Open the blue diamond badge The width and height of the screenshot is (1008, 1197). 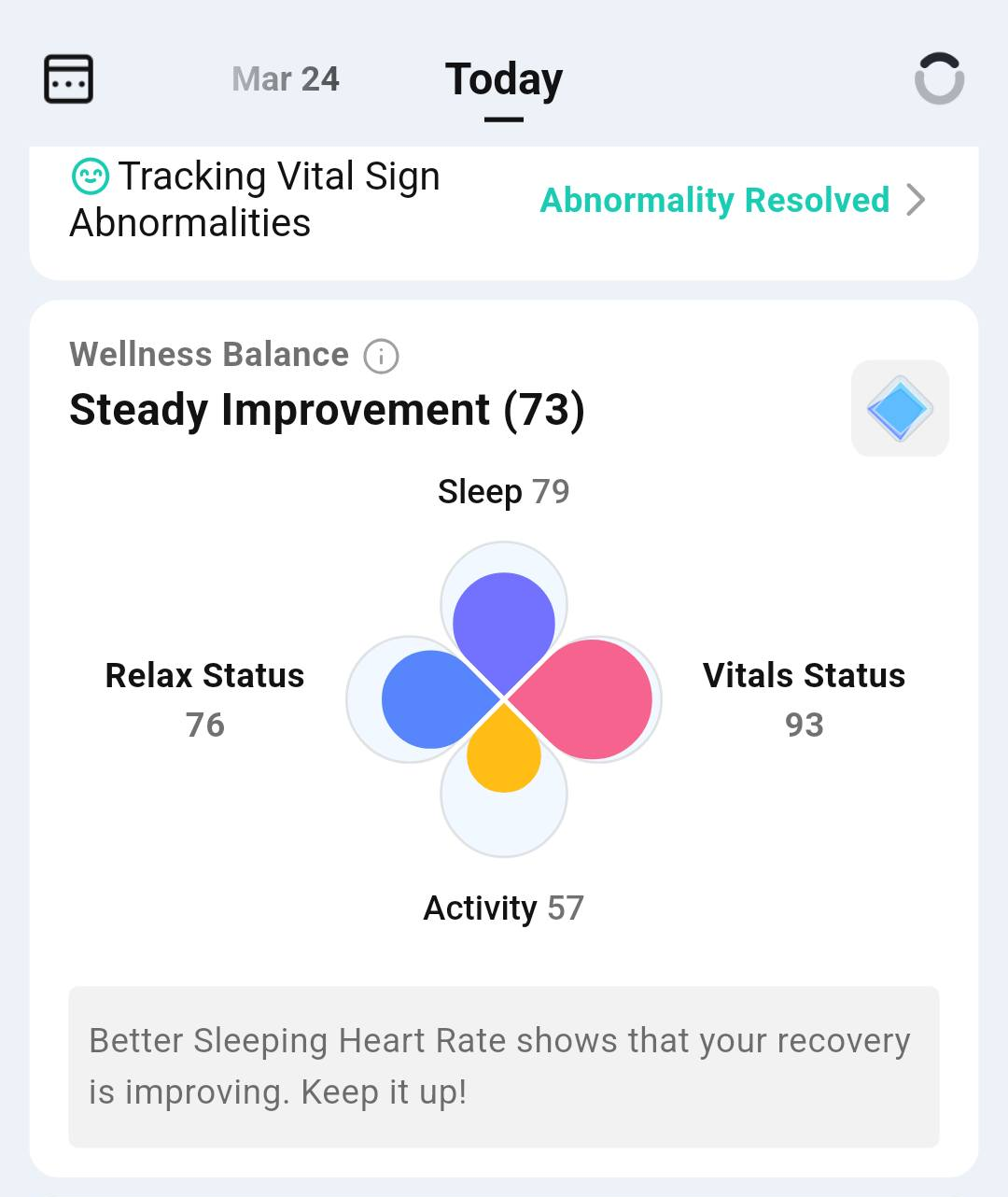coord(900,409)
